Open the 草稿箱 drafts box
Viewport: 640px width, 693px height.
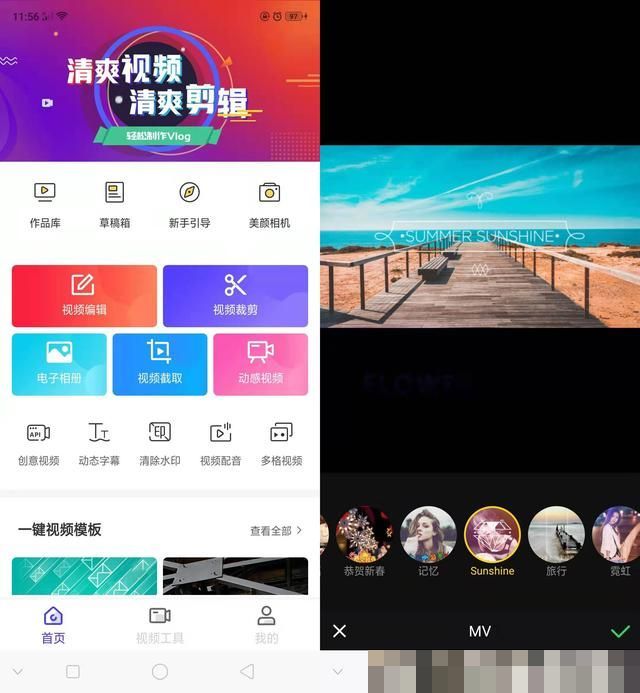[115, 204]
